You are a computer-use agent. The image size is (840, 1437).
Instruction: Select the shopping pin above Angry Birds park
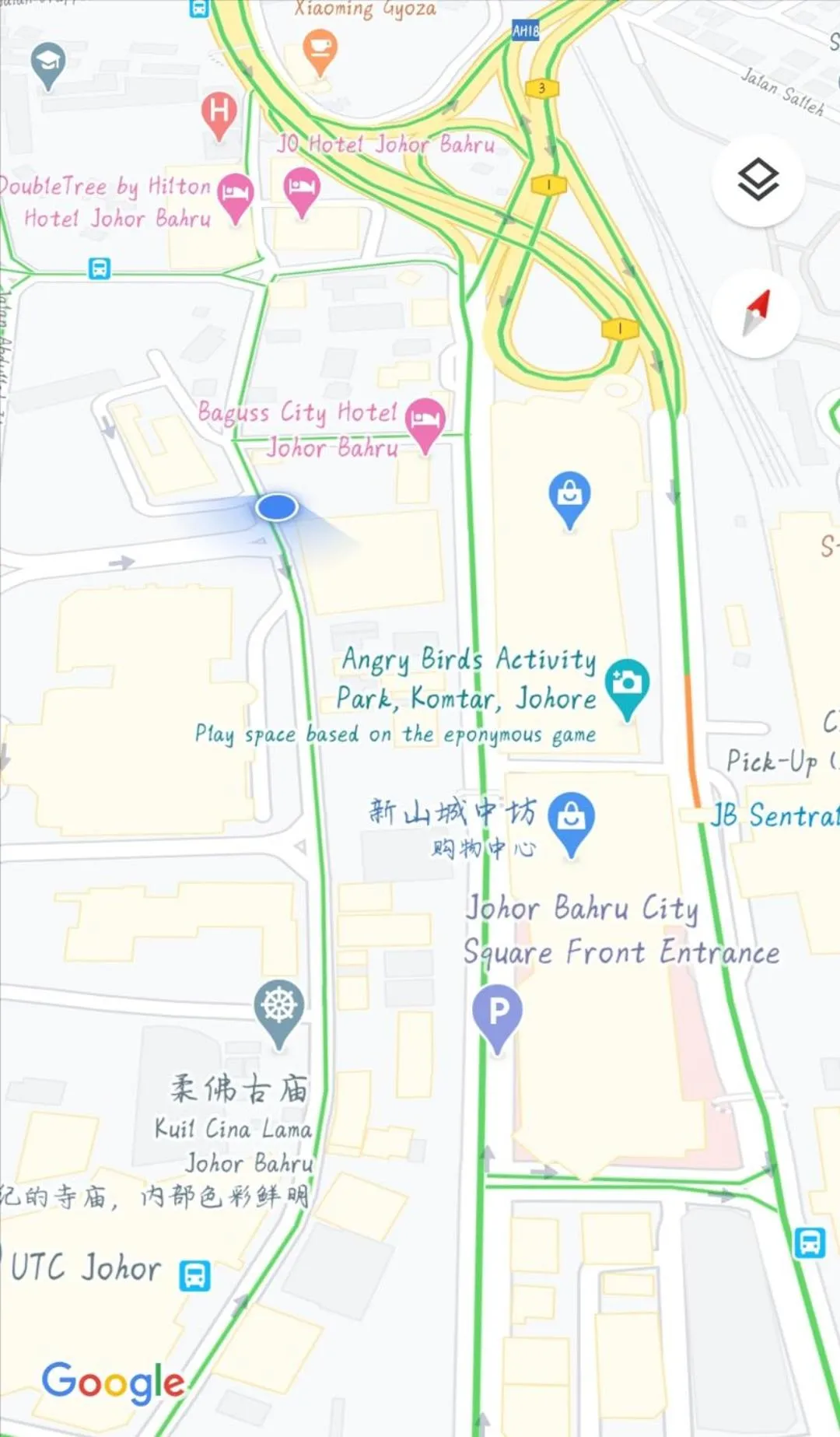pos(569,496)
